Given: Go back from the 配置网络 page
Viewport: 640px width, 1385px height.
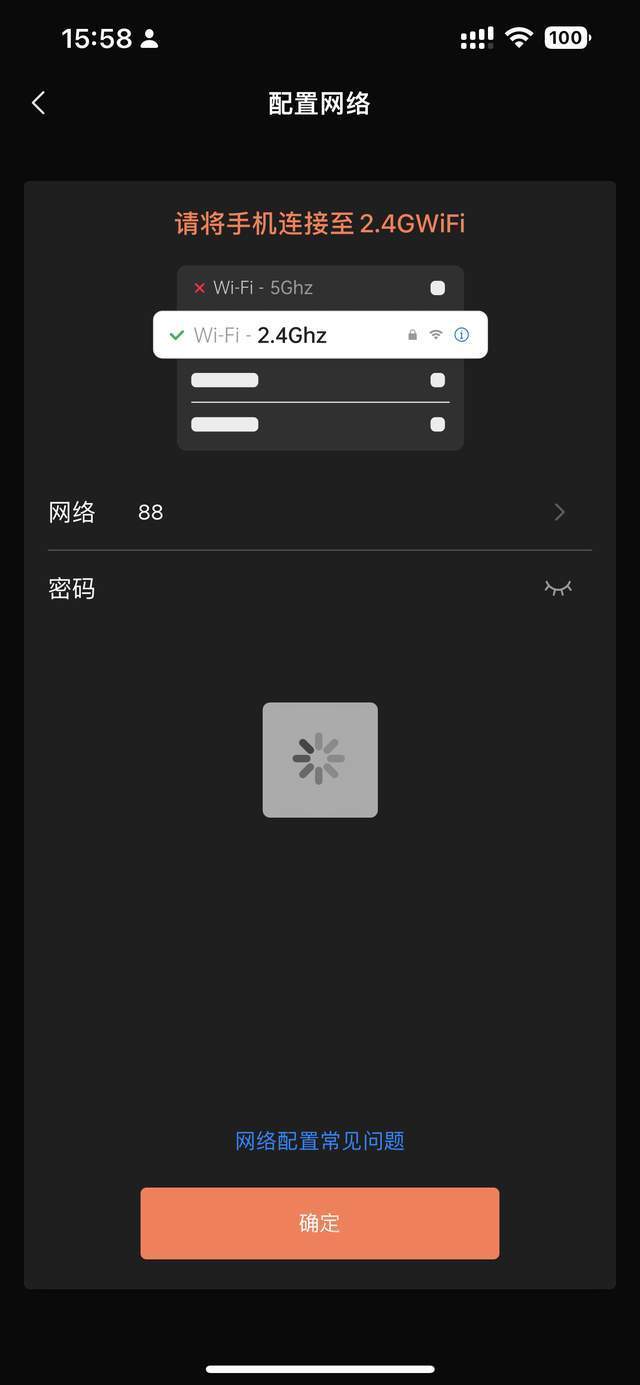Looking at the screenshot, I should 38,103.
